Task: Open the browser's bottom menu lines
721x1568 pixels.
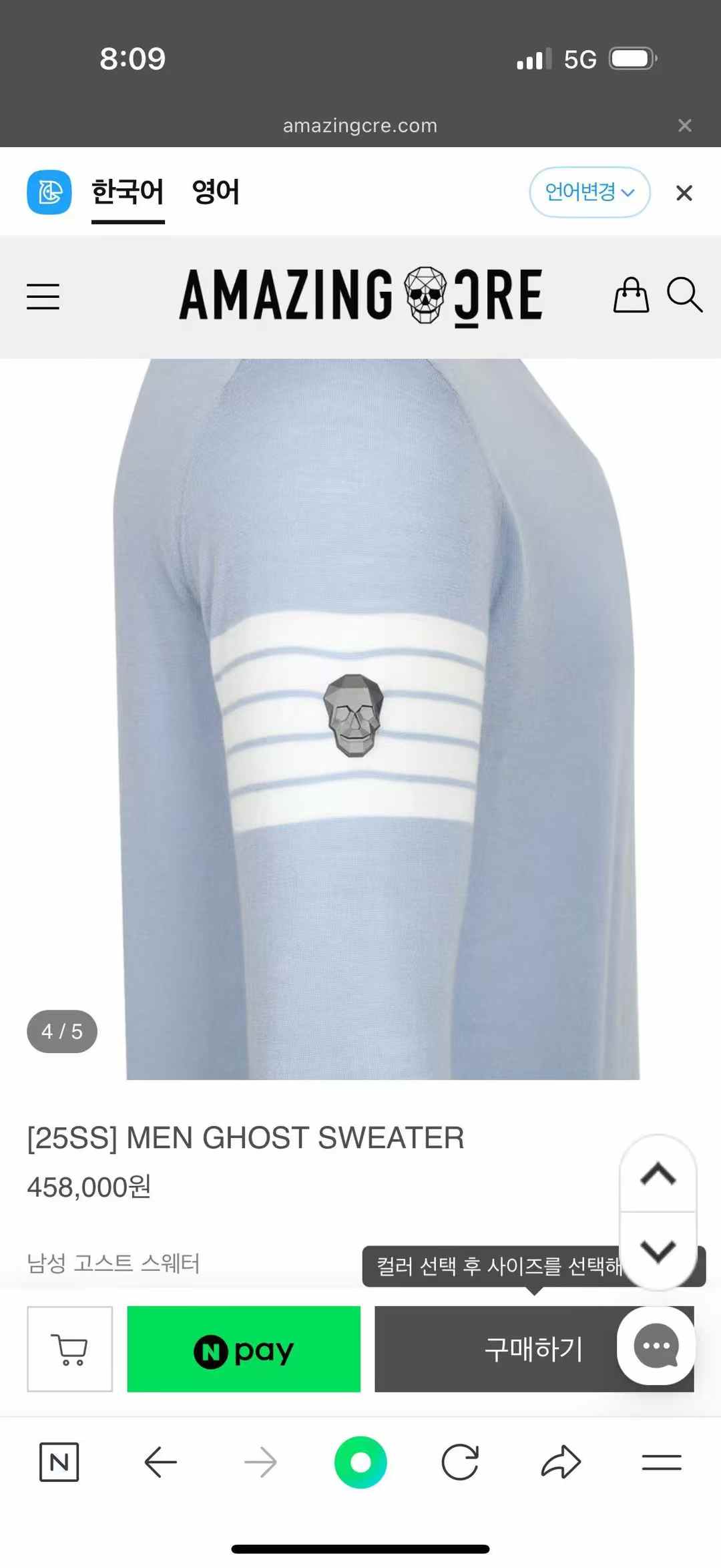Action: coord(661,1462)
